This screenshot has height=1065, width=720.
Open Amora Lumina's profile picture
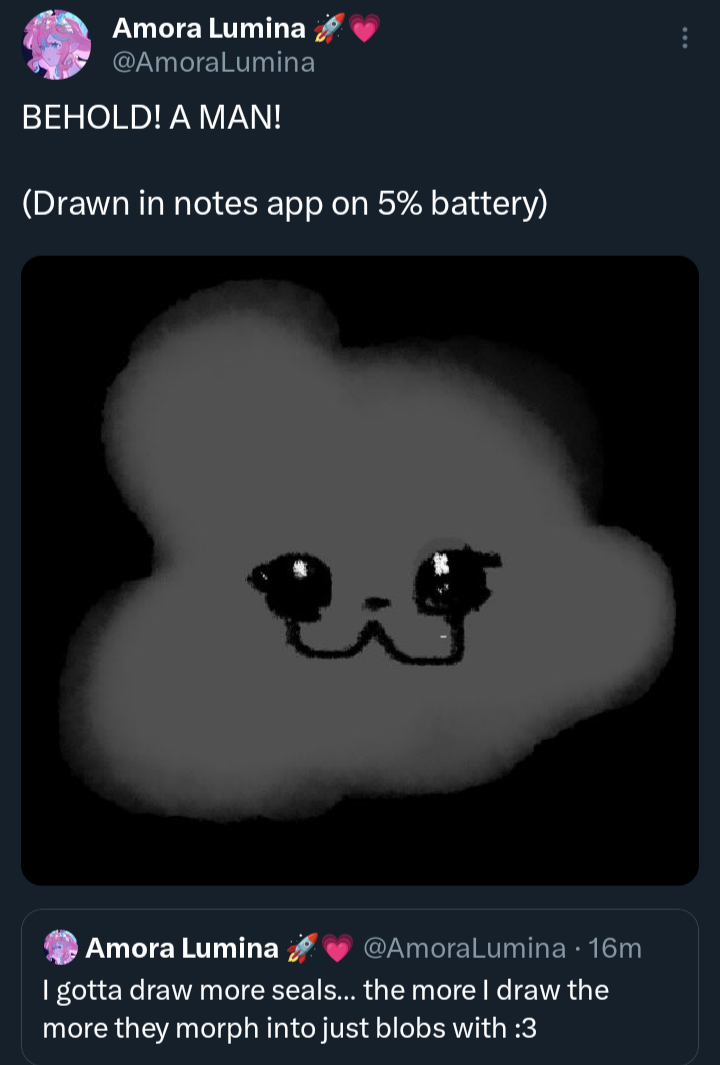57,46
